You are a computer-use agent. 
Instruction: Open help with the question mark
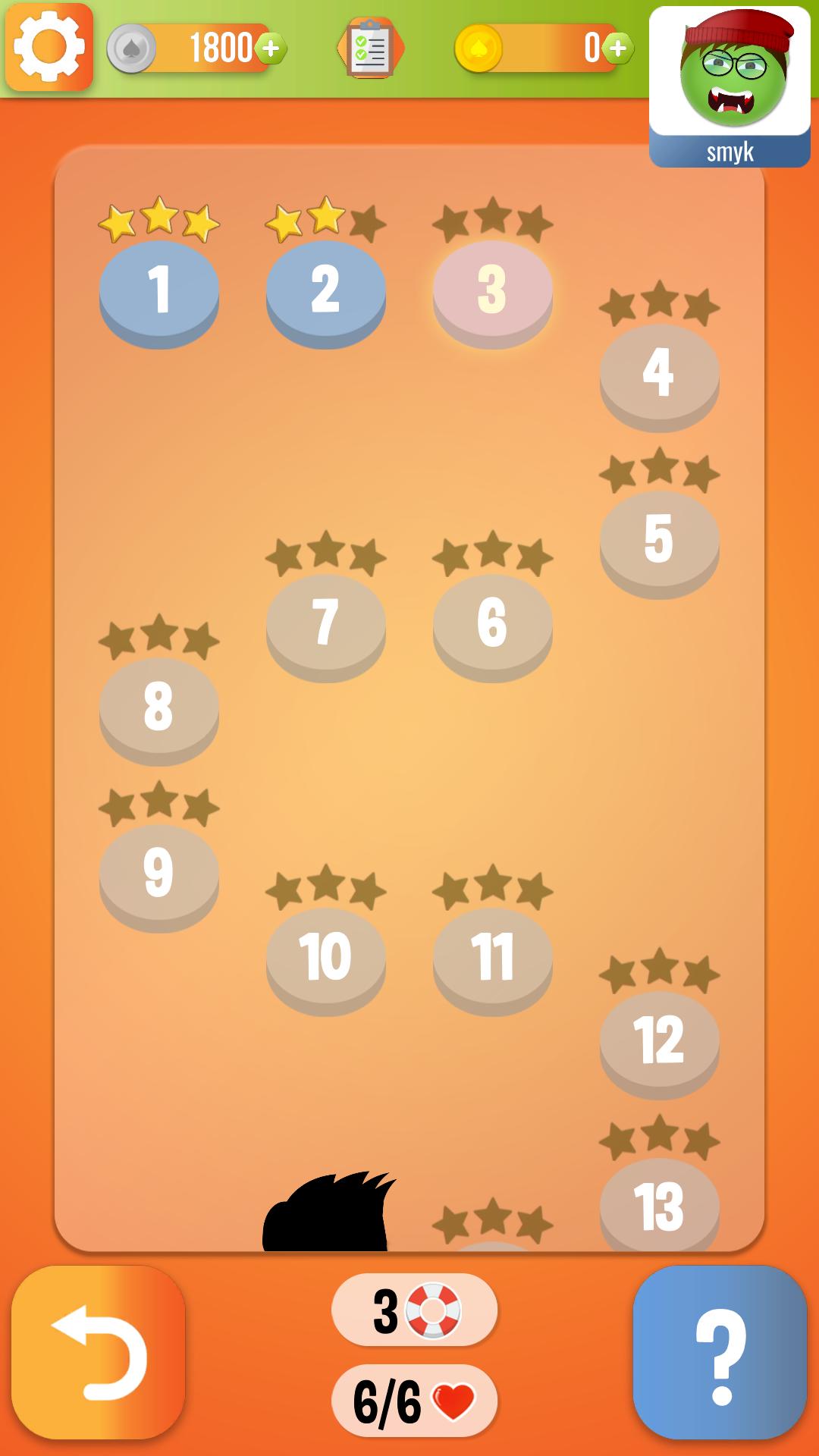(720, 1352)
